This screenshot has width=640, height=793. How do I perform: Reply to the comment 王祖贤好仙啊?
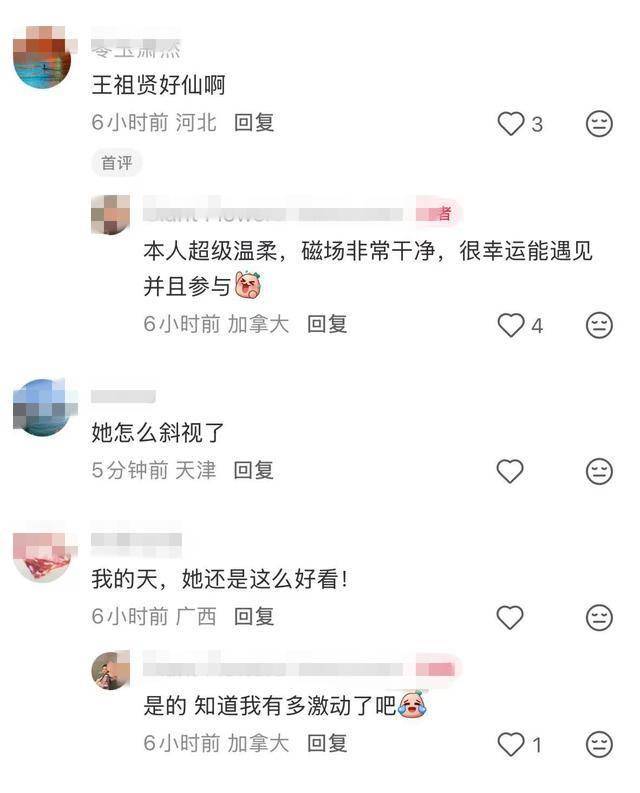coord(254,123)
